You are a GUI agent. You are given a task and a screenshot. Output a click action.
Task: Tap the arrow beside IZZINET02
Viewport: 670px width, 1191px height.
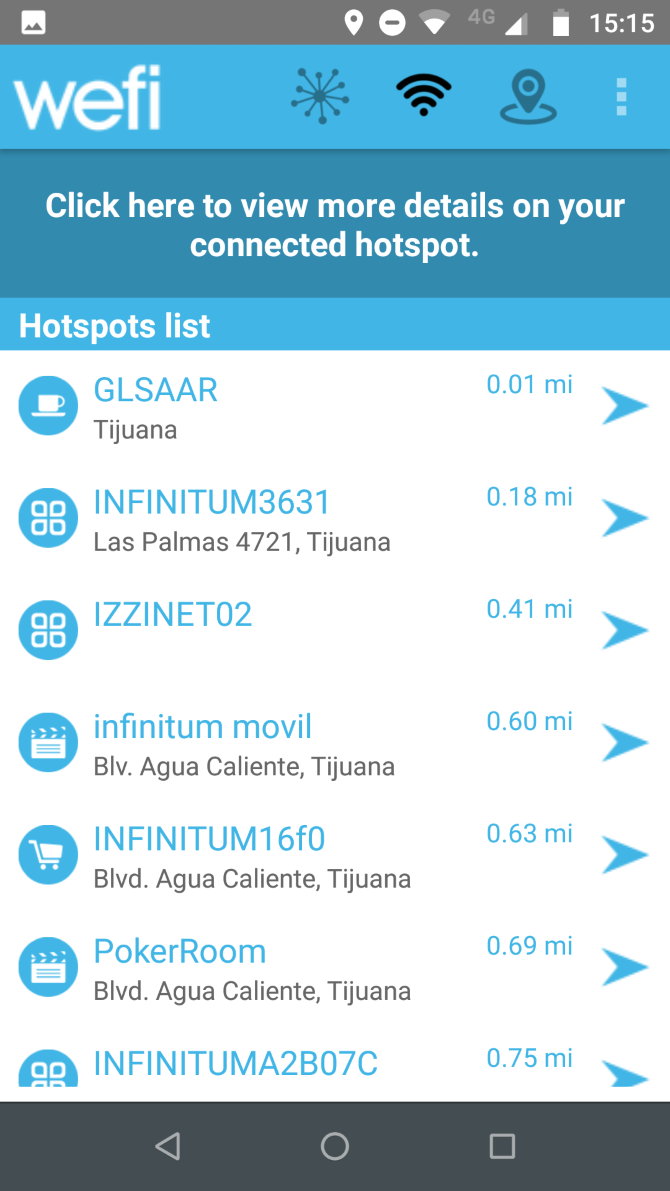(x=625, y=630)
